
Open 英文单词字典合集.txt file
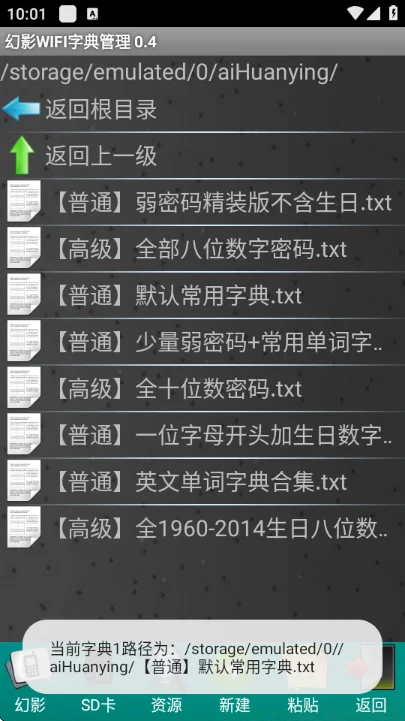tap(202, 481)
